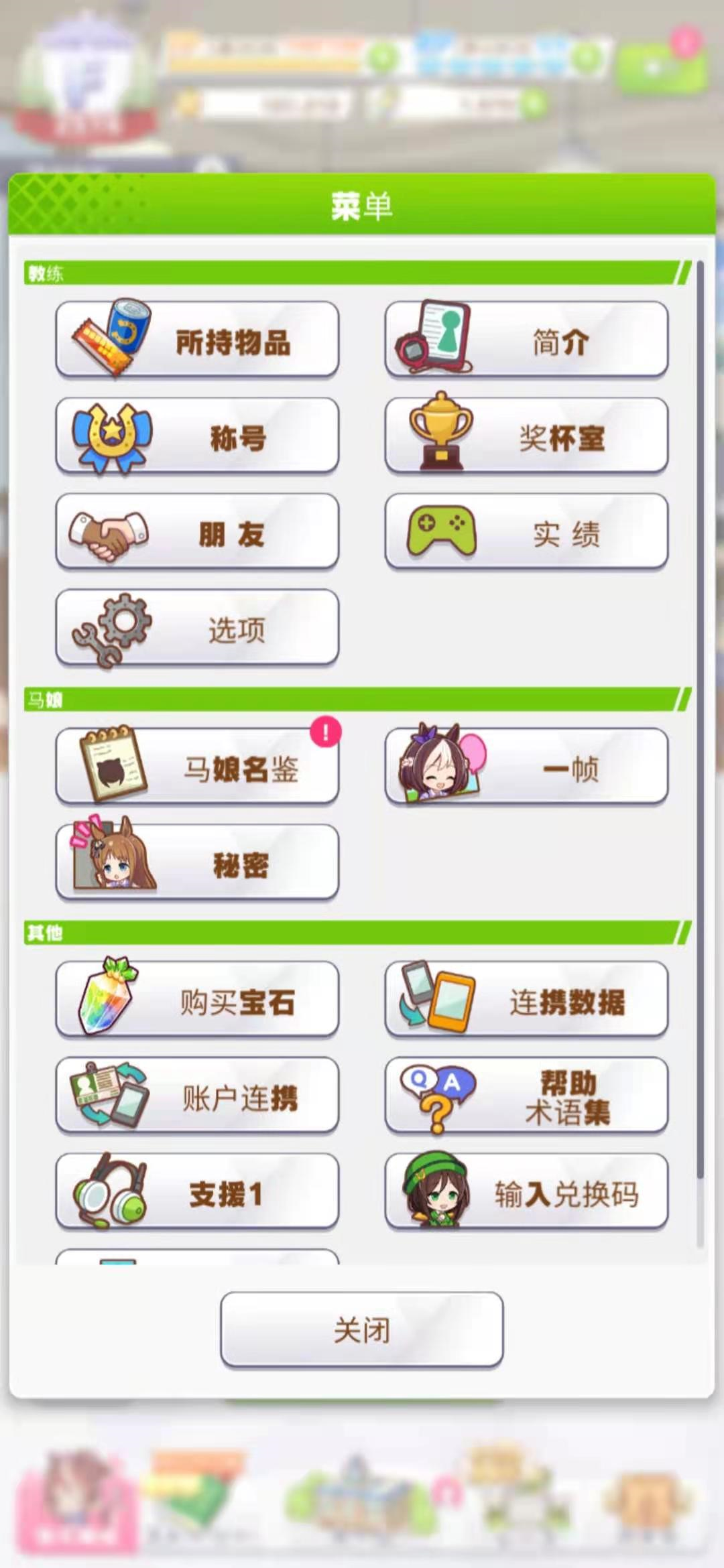724x1568 pixels.
Task: Close the menu with 关闭
Action: [x=362, y=1329]
